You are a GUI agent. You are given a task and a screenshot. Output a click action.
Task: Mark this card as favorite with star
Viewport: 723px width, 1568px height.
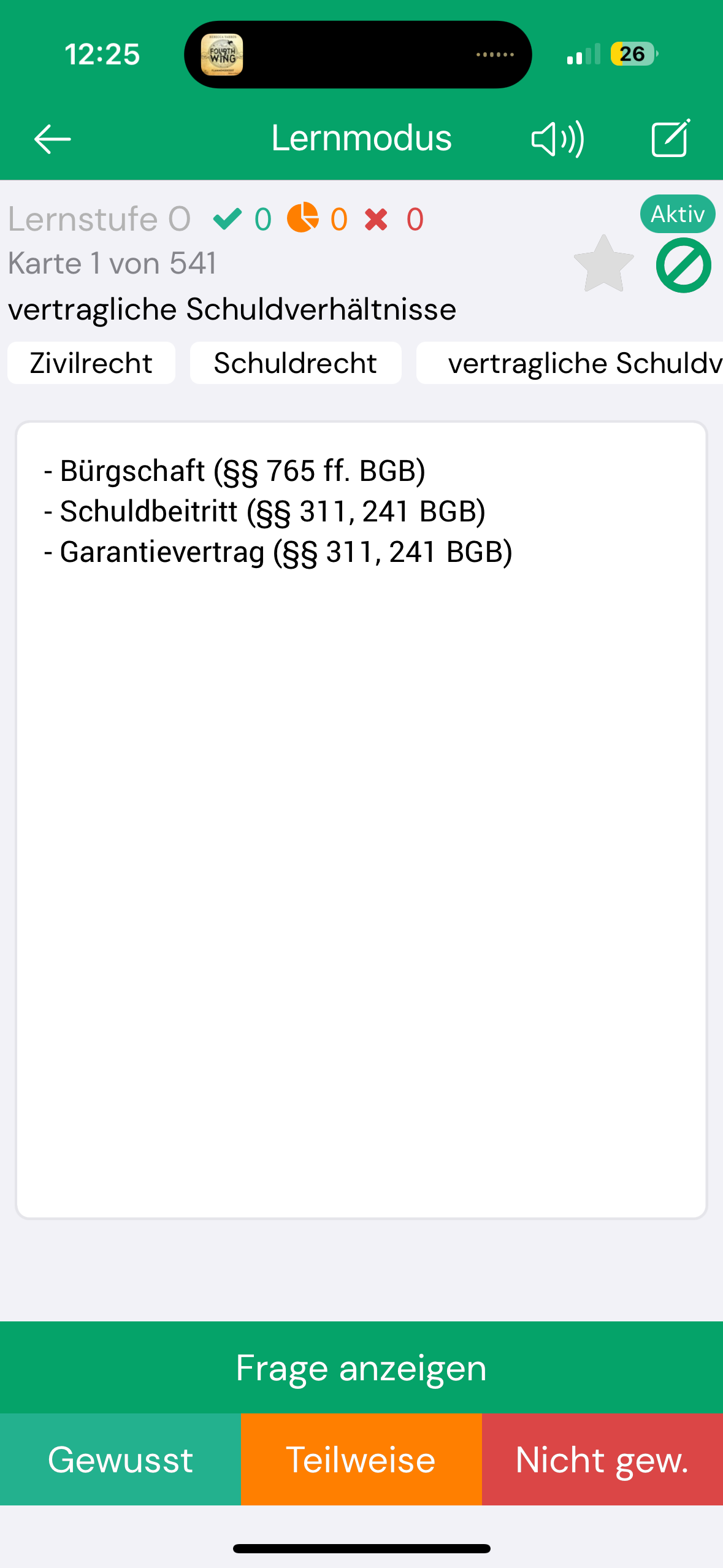603,264
